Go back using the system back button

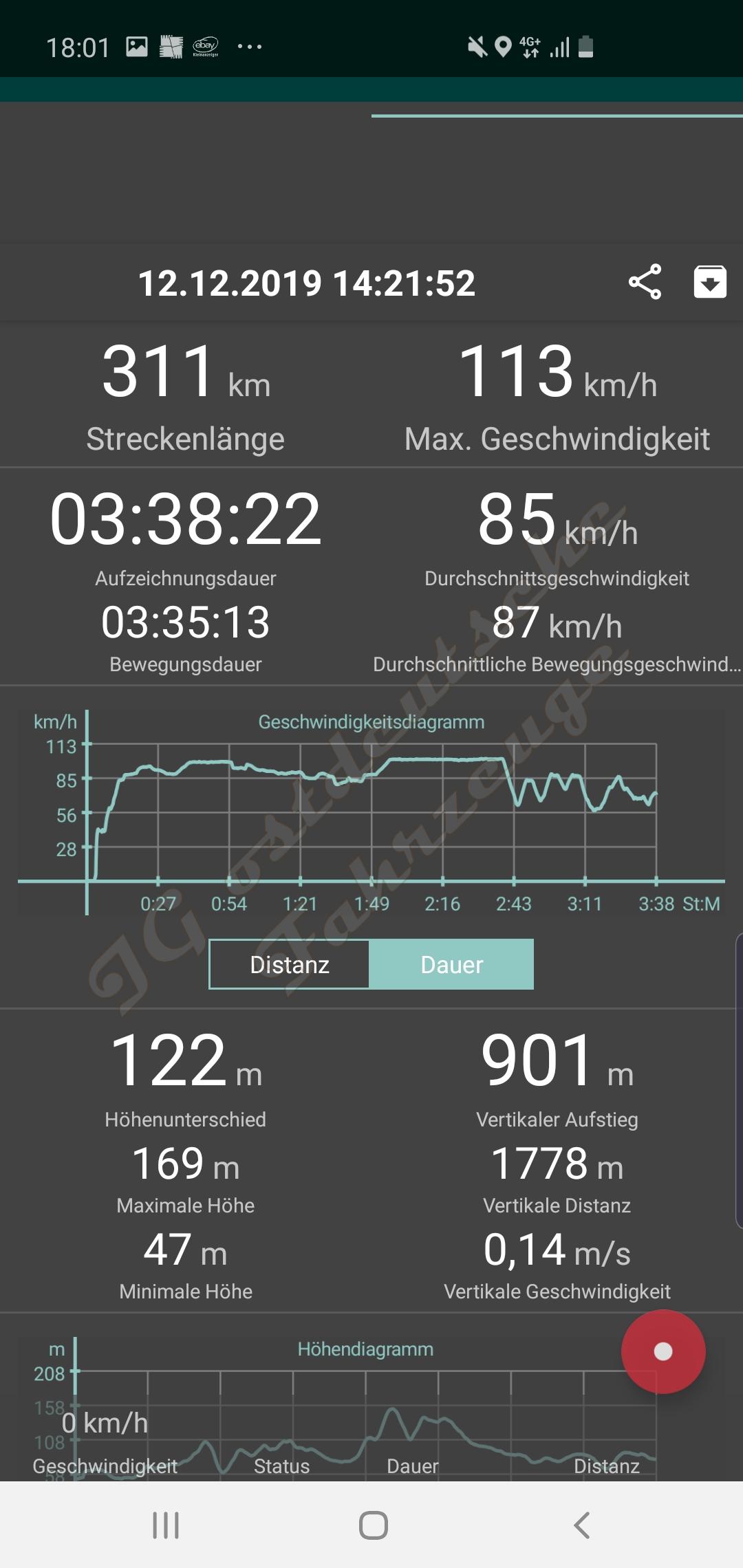(x=582, y=1525)
